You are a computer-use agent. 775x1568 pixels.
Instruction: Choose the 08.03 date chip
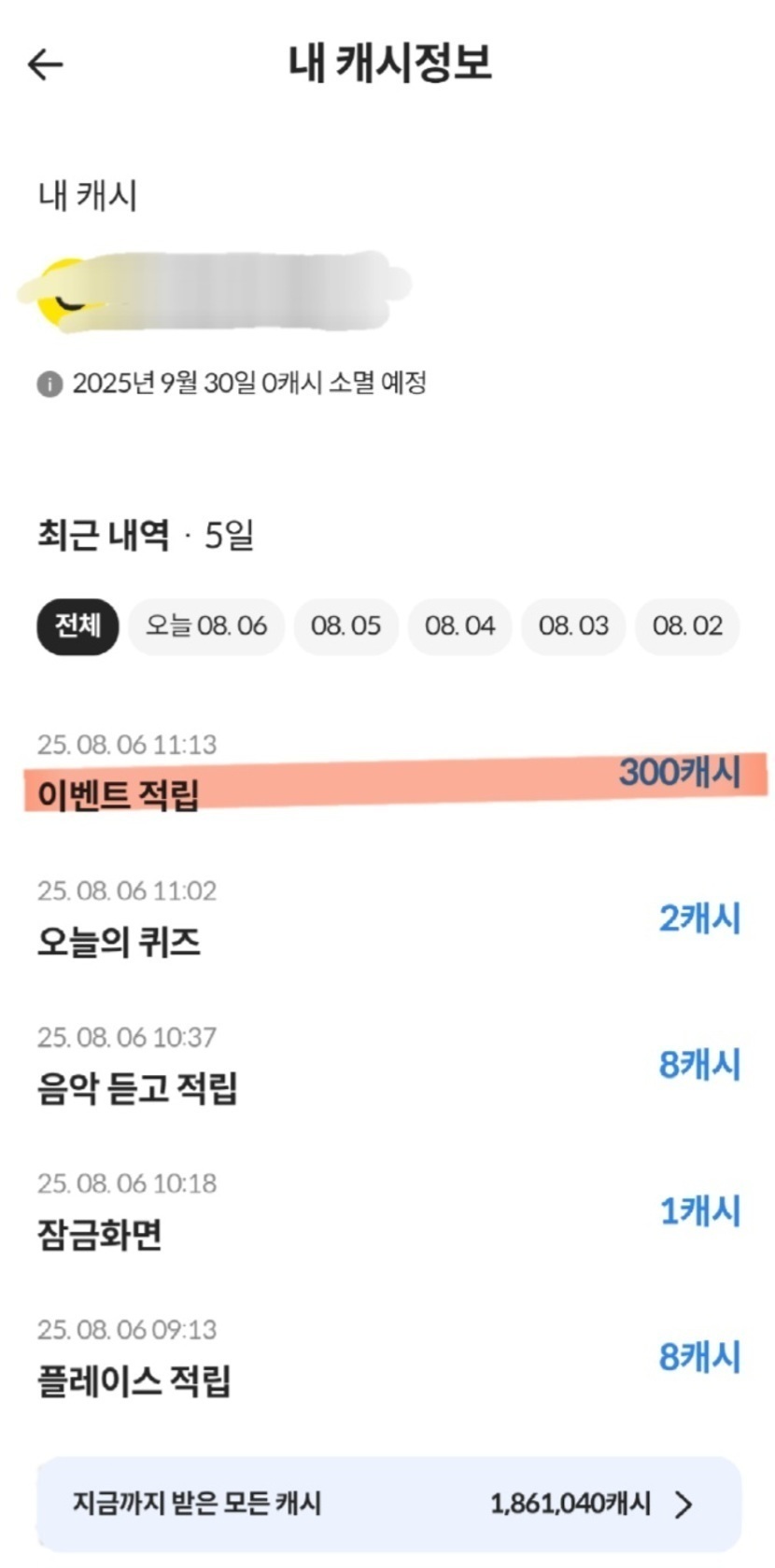(573, 625)
